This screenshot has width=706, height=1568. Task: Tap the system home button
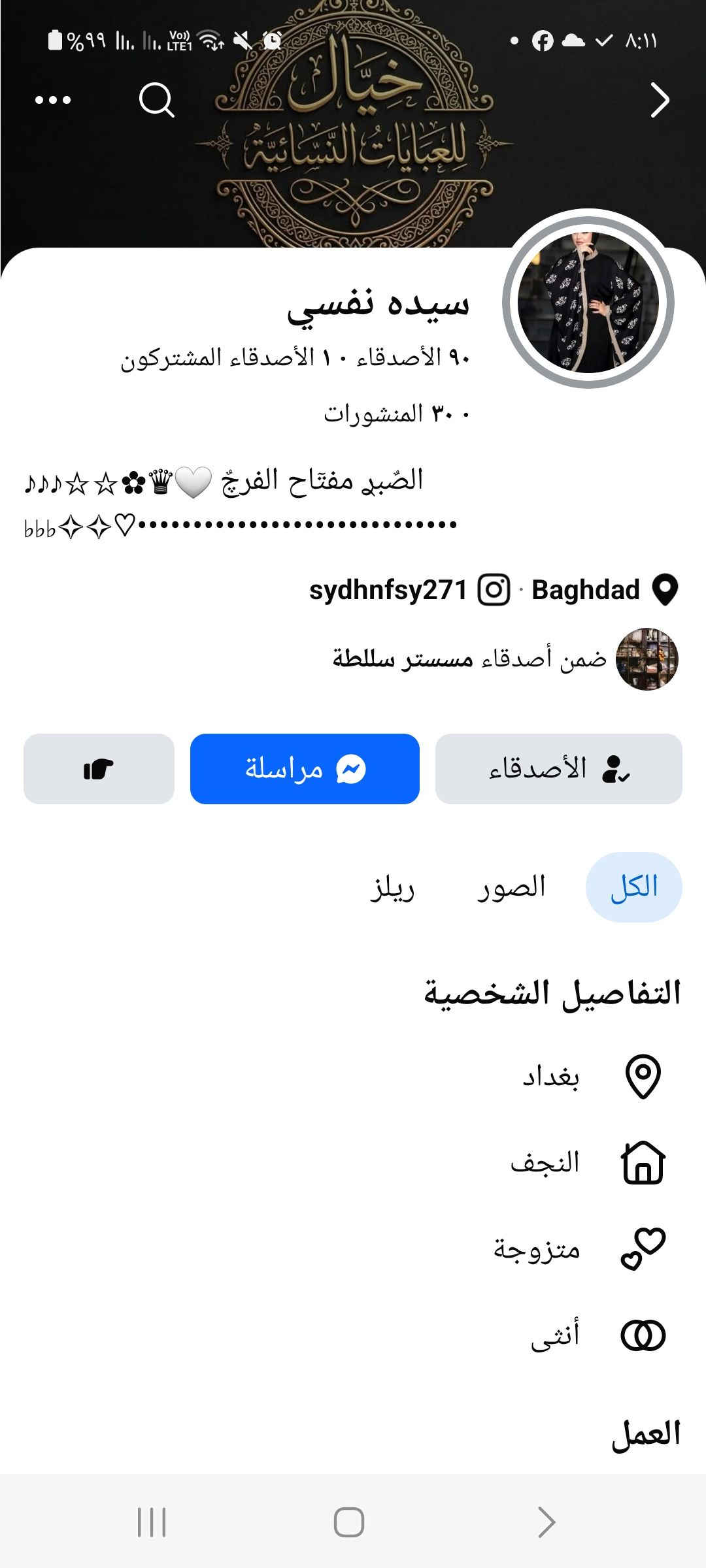pyautogui.click(x=349, y=1522)
